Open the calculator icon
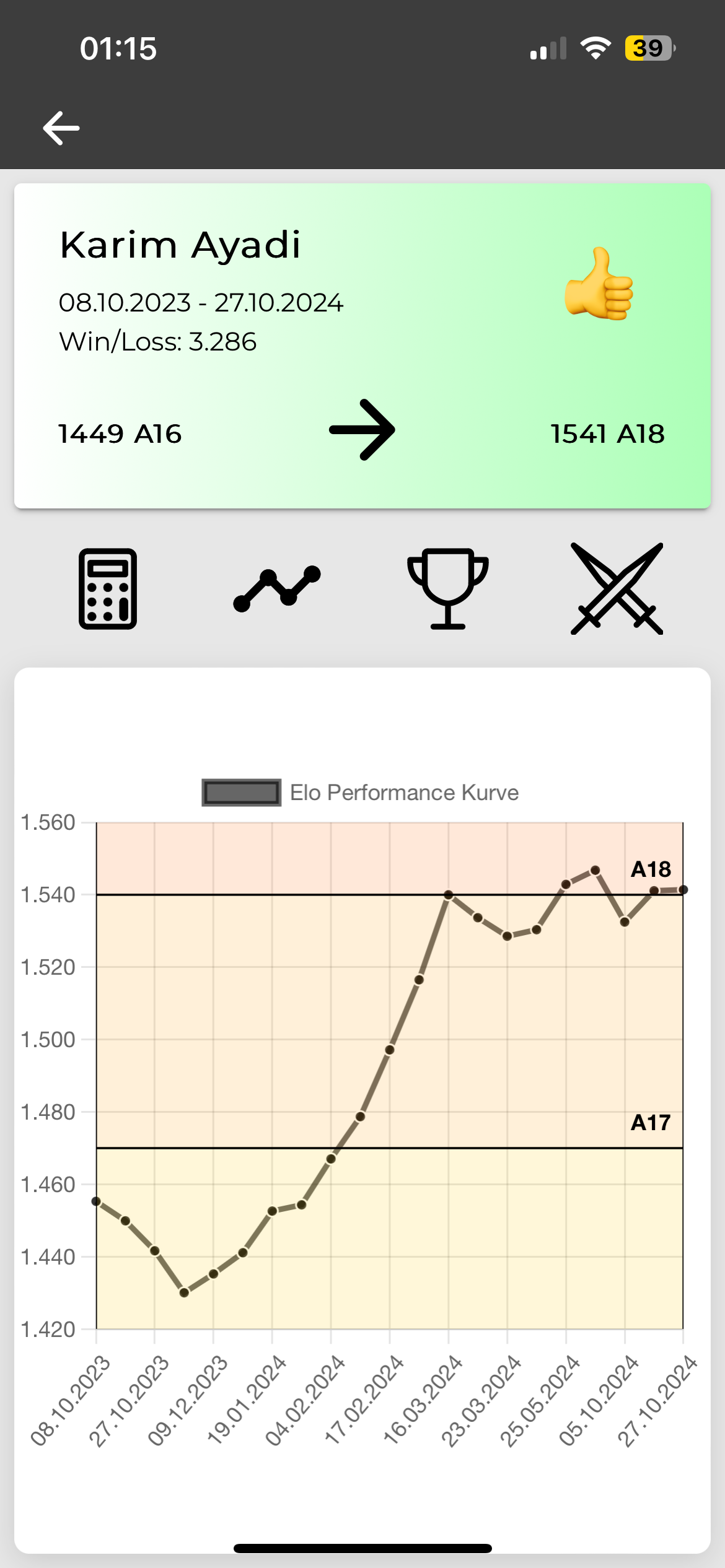The height and width of the screenshot is (1568, 725). click(108, 589)
